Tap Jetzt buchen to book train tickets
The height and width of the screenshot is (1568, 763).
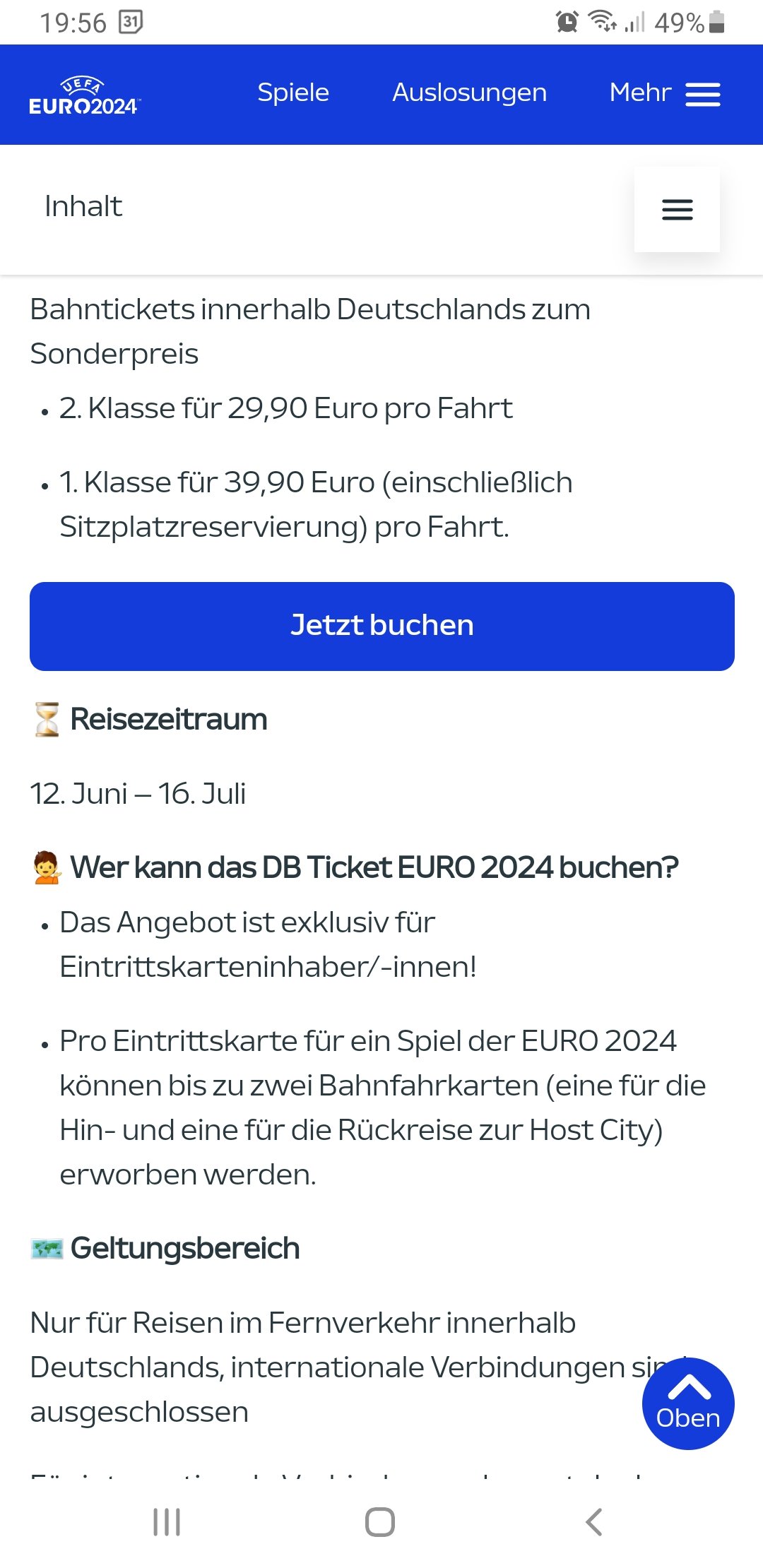[382, 626]
